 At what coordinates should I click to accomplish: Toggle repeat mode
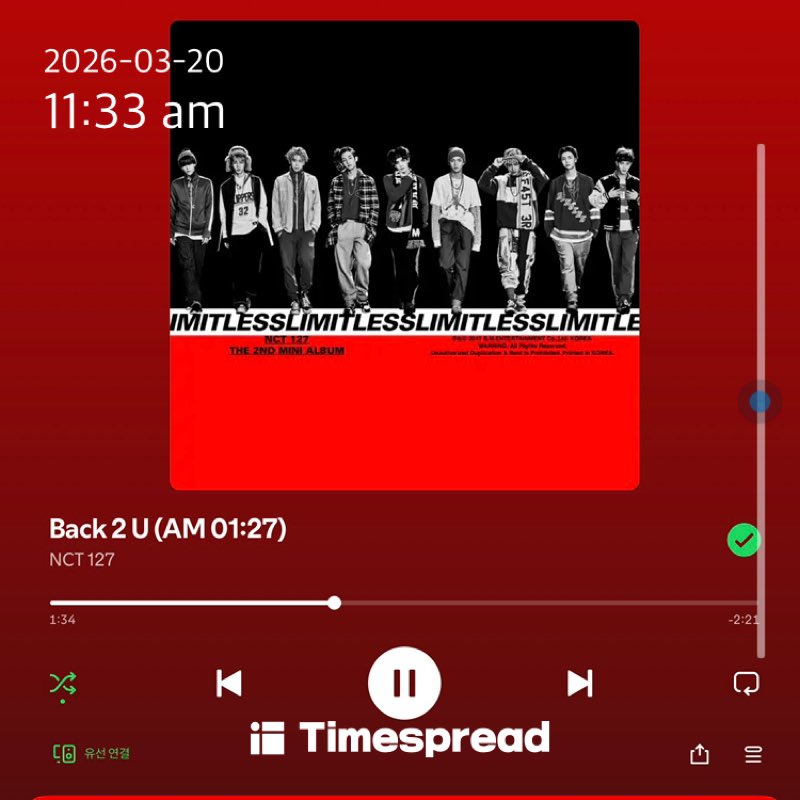[746, 684]
